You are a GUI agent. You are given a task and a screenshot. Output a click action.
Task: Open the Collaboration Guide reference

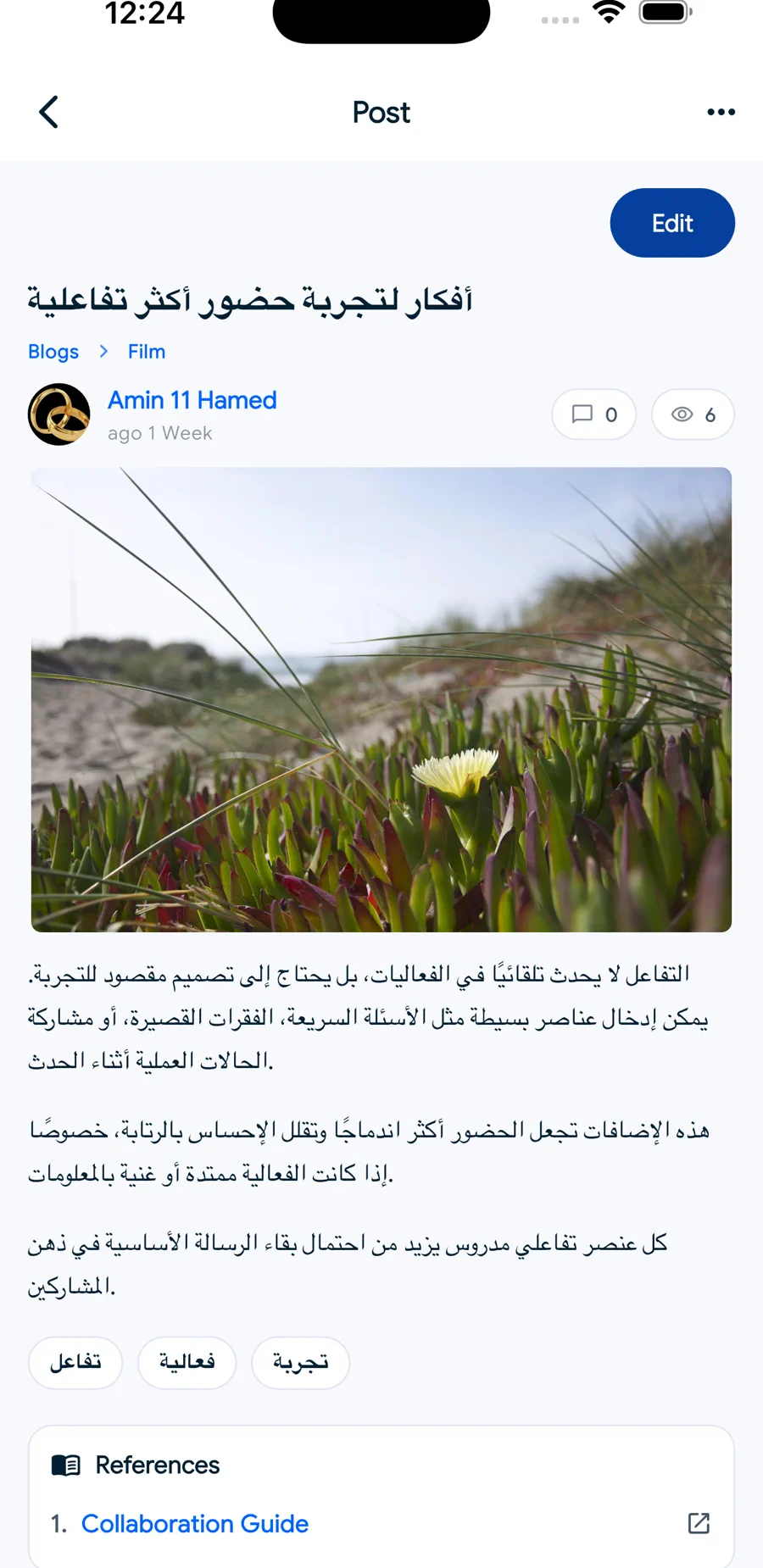[x=195, y=1524]
